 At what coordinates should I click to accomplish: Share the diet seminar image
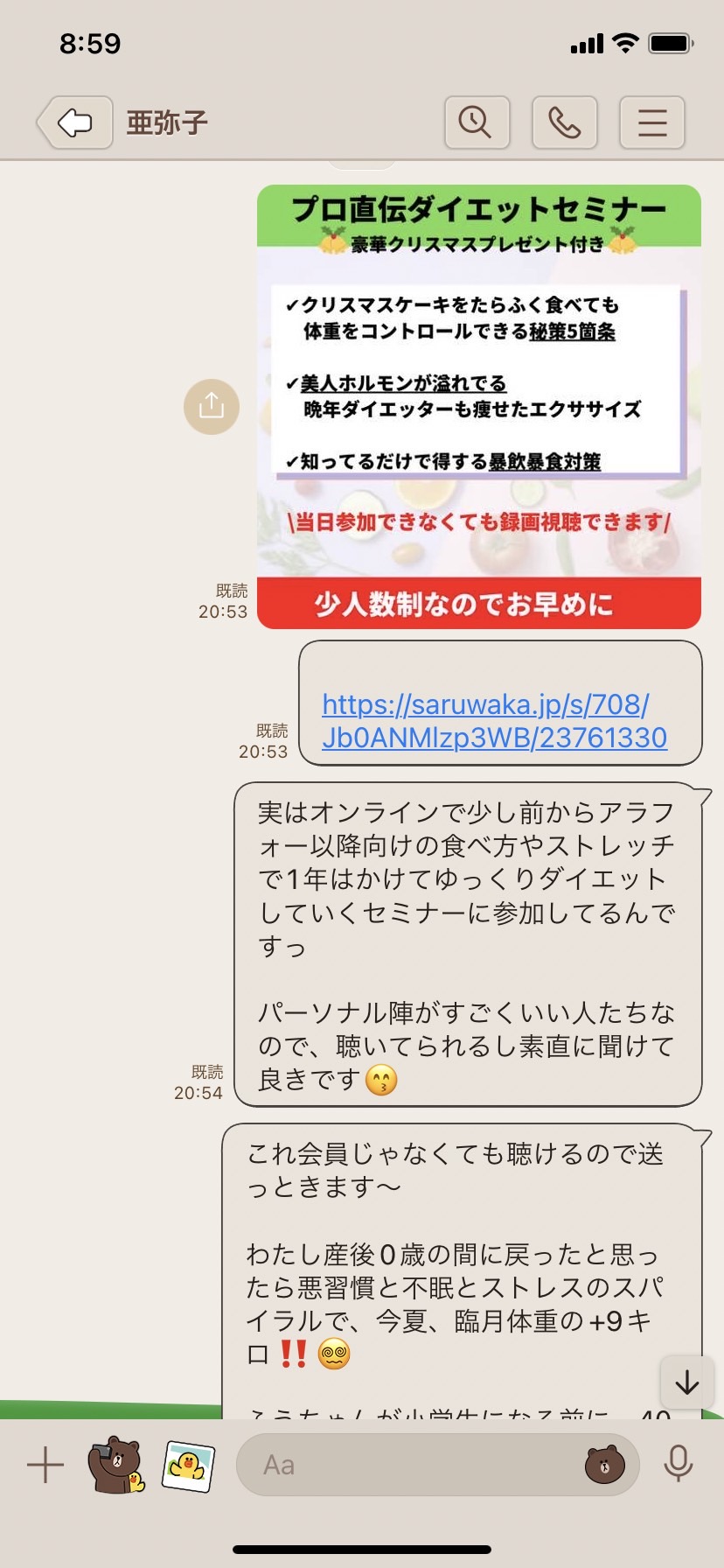coord(212,407)
